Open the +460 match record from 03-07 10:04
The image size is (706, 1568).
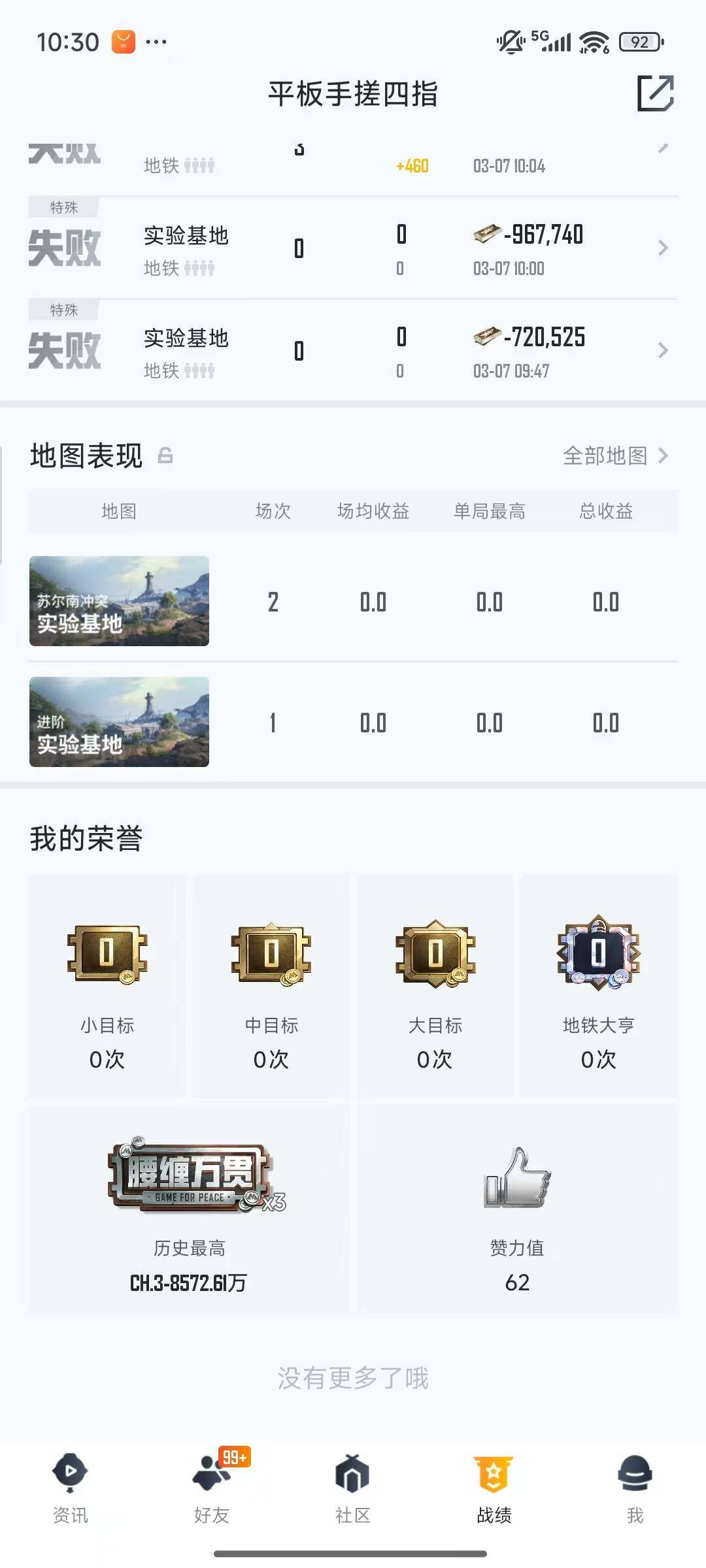point(353,157)
